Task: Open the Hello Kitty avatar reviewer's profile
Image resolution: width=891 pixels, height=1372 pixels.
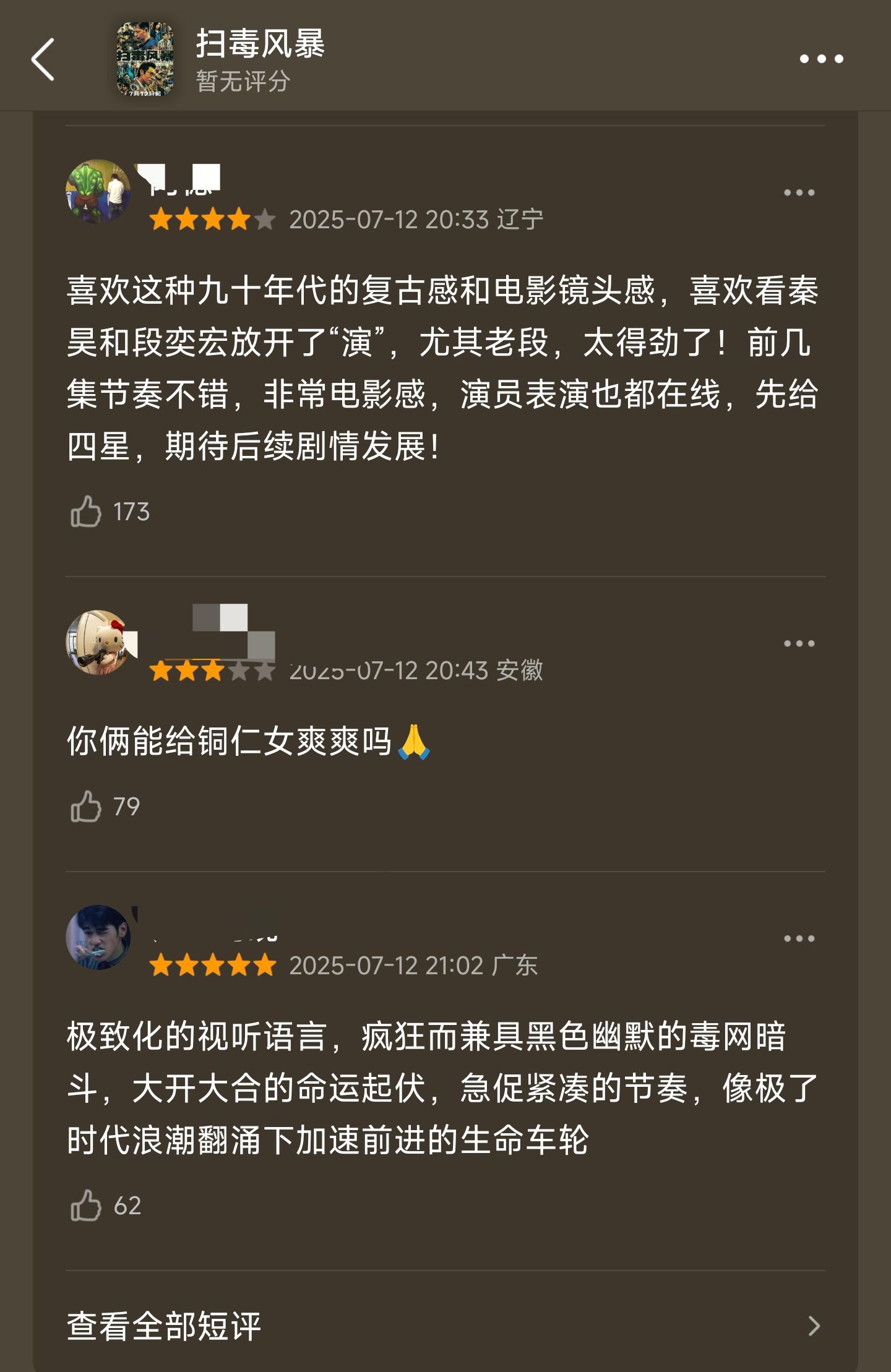Action: (98, 643)
